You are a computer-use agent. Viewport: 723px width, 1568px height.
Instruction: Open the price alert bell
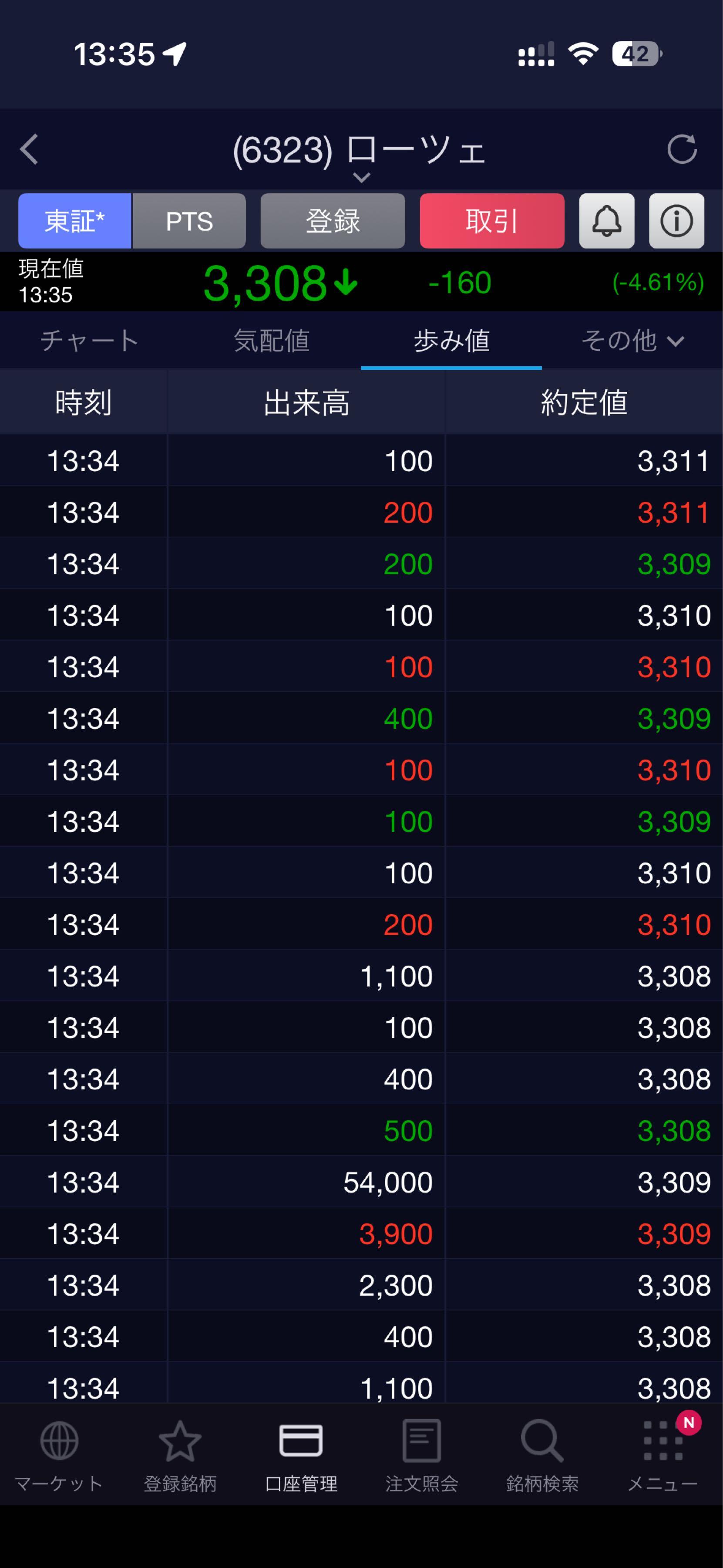(x=606, y=221)
